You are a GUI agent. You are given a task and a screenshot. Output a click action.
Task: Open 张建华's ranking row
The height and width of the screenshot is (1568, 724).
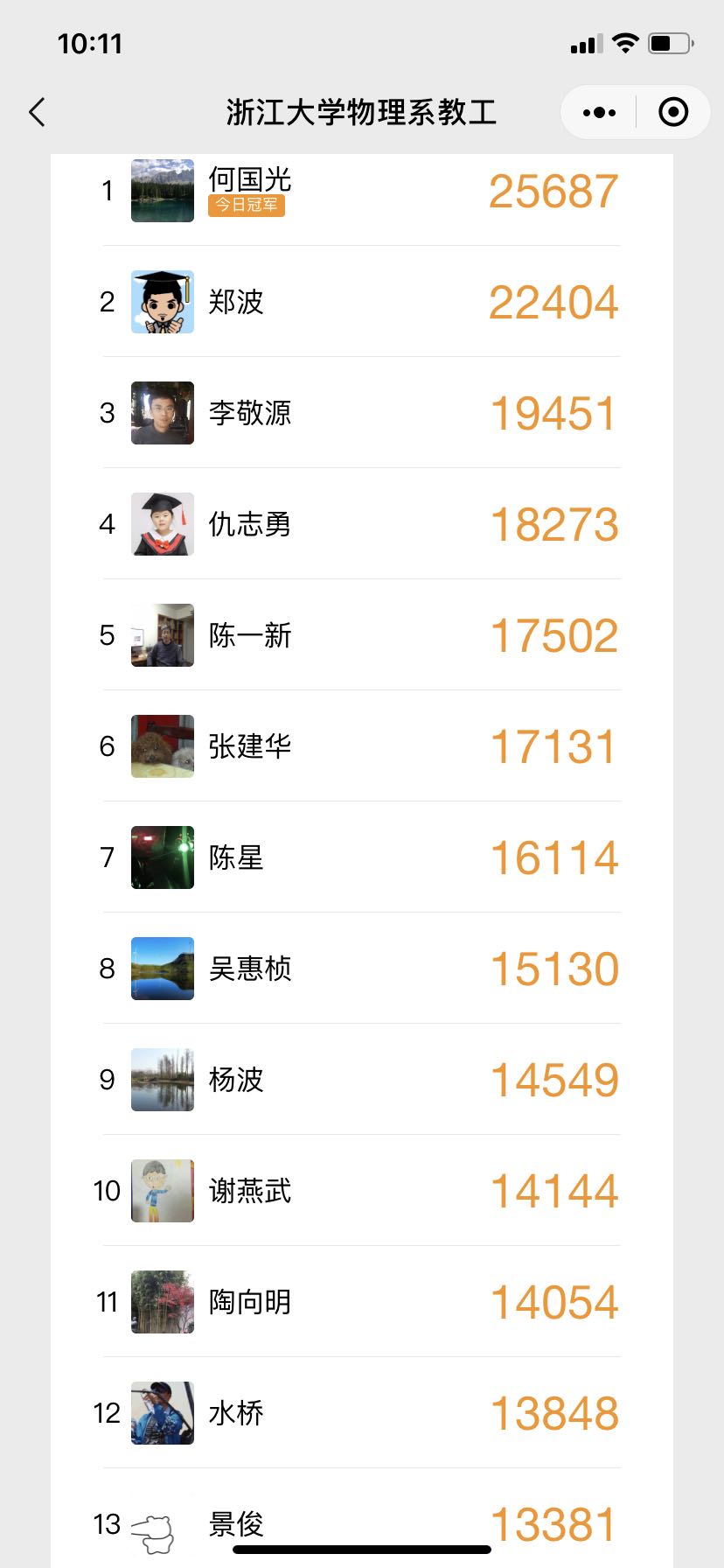[361, 746]
